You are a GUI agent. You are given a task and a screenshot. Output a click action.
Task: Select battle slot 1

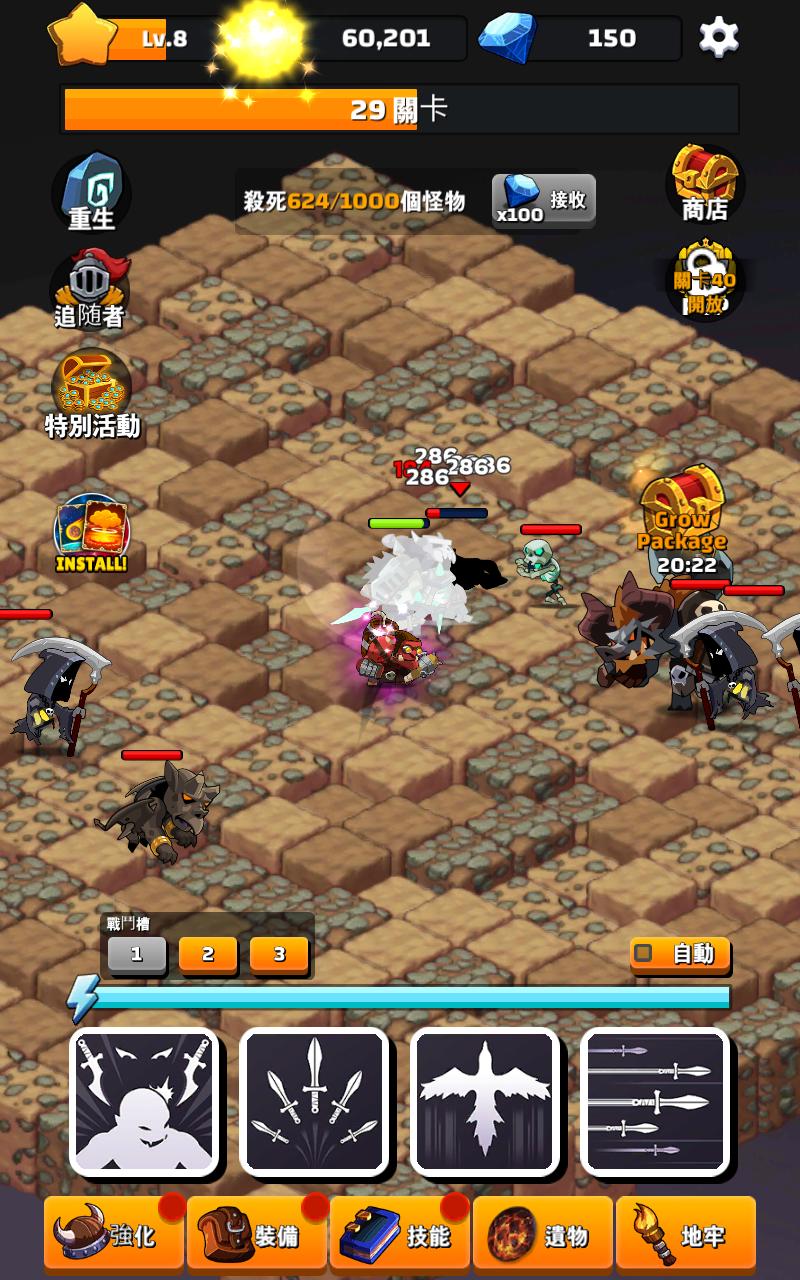(137, 954)
